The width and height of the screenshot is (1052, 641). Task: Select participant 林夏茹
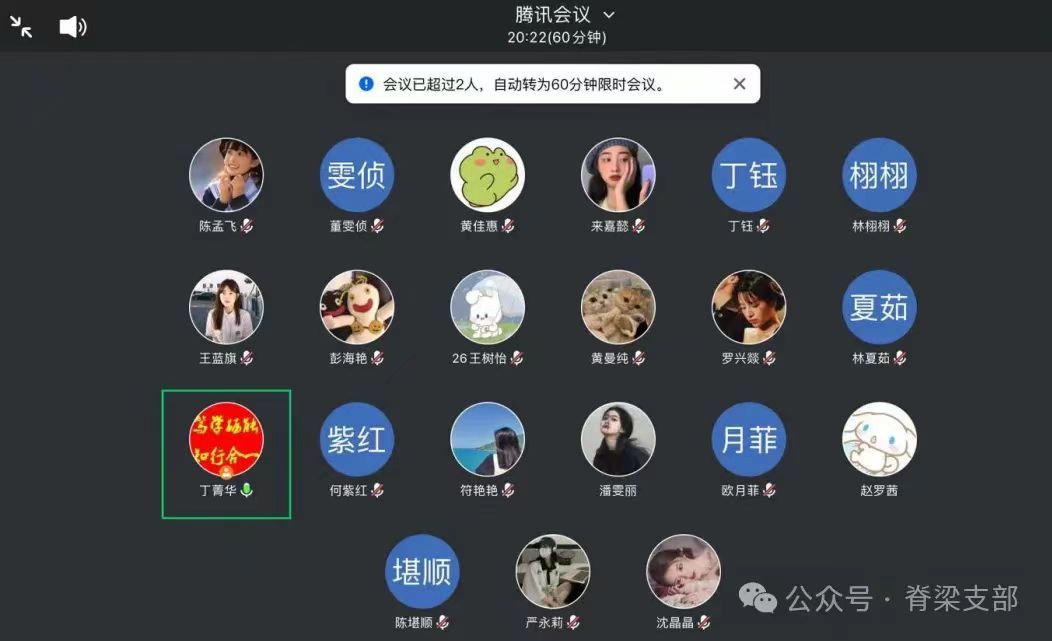pos(879,307)
